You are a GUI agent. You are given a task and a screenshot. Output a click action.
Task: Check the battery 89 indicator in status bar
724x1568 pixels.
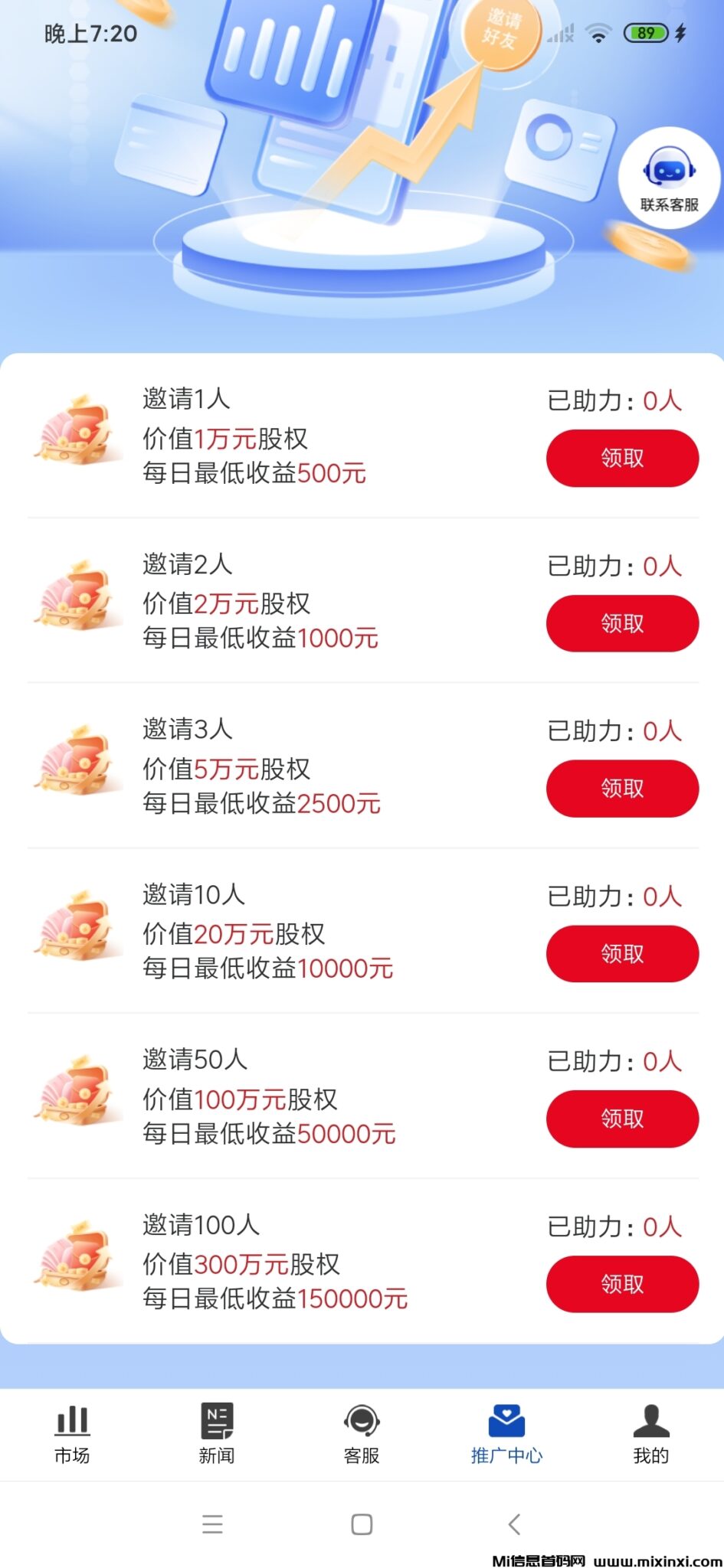[646, 34]
